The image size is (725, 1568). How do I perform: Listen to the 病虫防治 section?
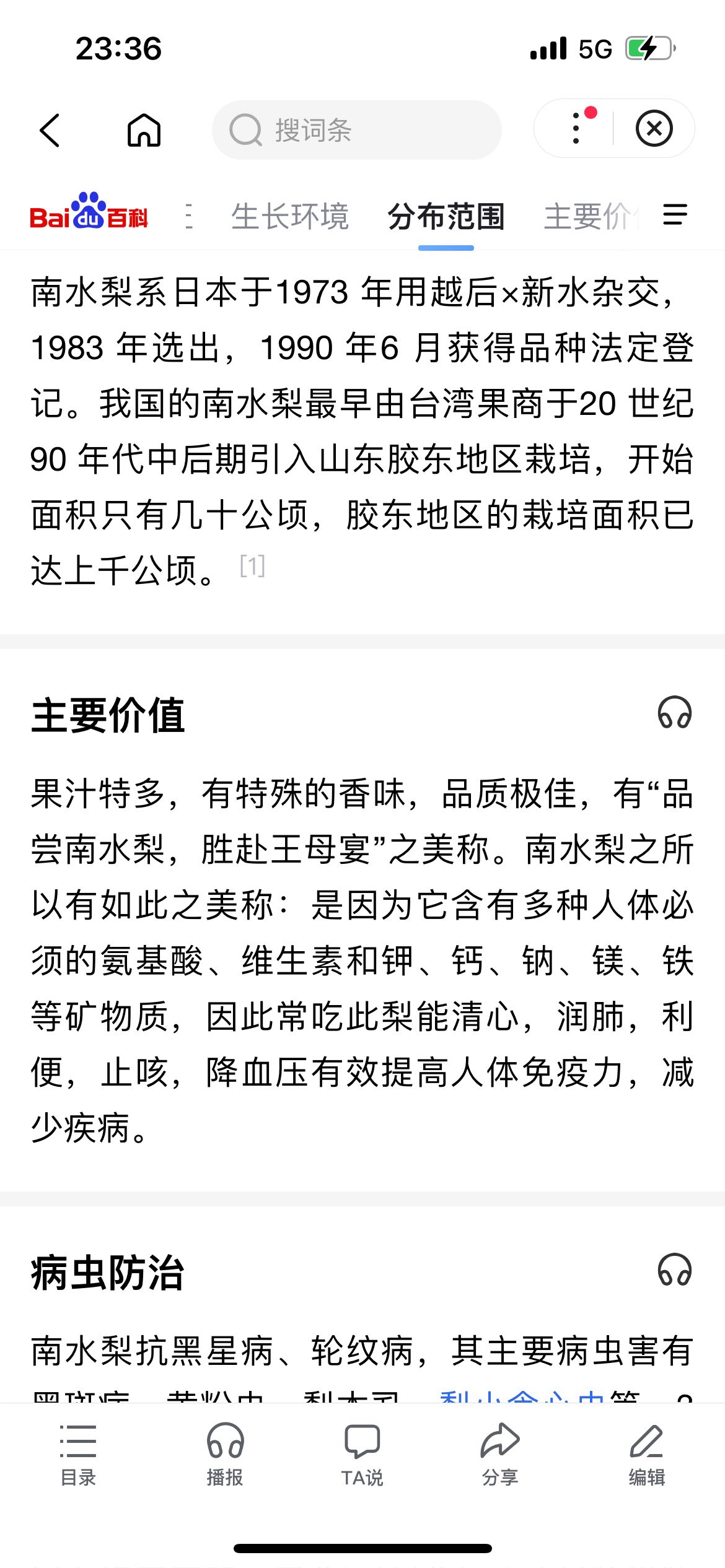point(674,1270)
